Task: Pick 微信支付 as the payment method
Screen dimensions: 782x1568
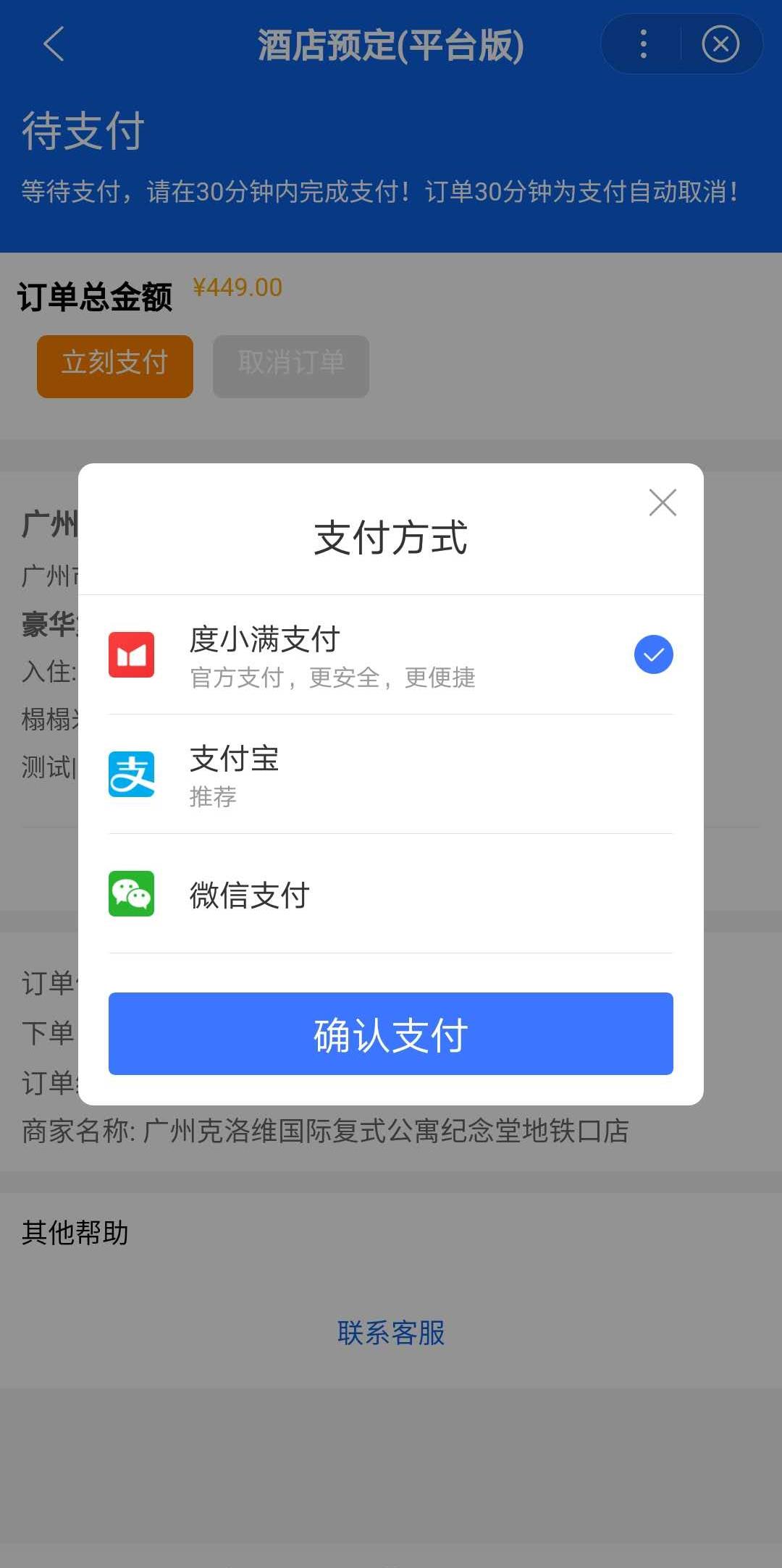Action: pyautogui.click(x=391, y=895)
